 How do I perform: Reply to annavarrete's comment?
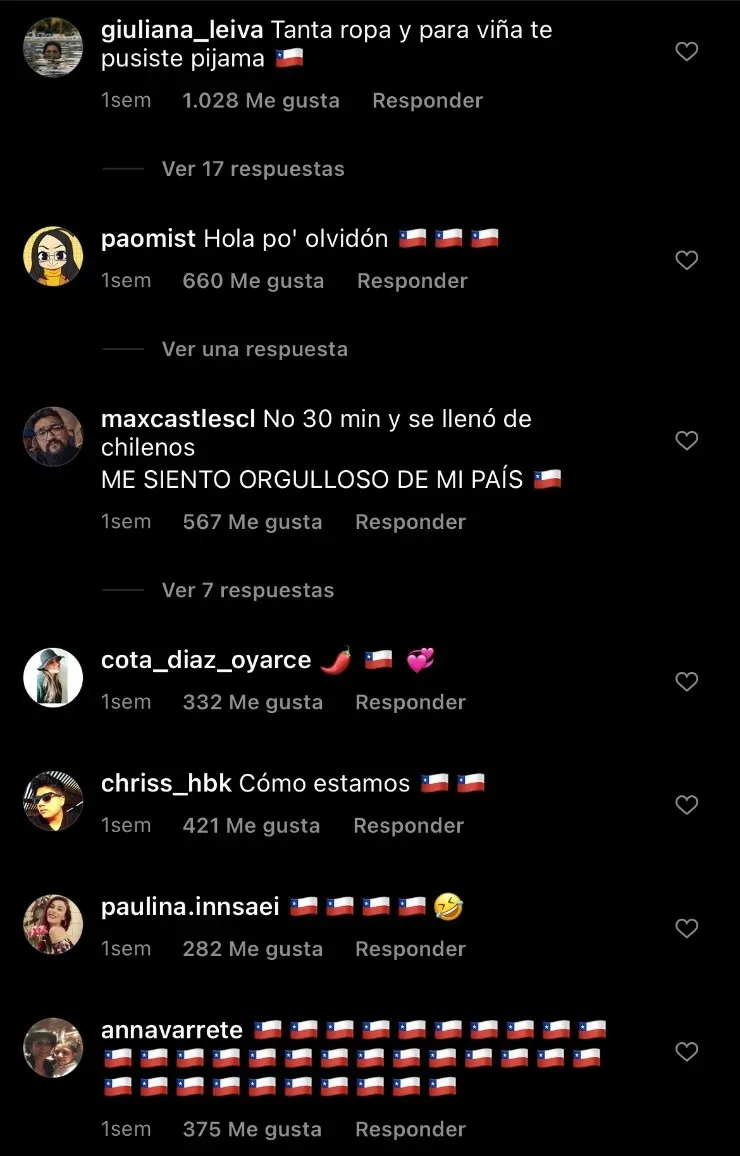(410, 1129)
